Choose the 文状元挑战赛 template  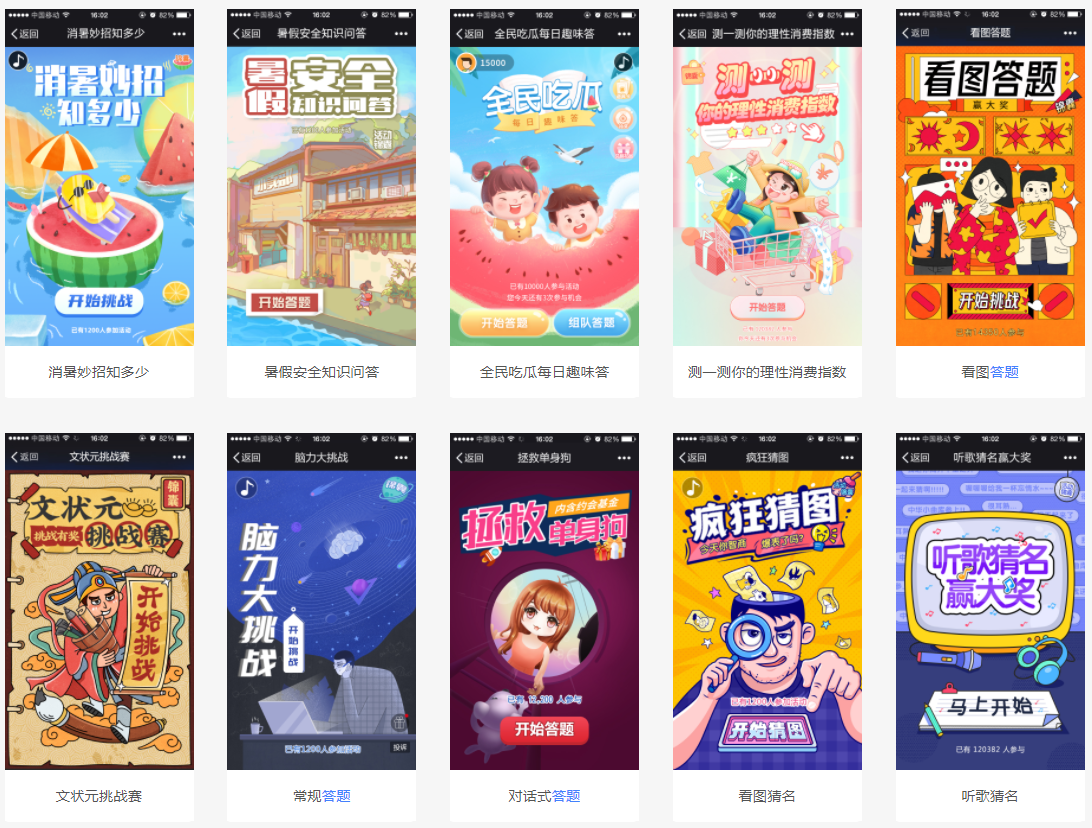(x=99, y=620)
